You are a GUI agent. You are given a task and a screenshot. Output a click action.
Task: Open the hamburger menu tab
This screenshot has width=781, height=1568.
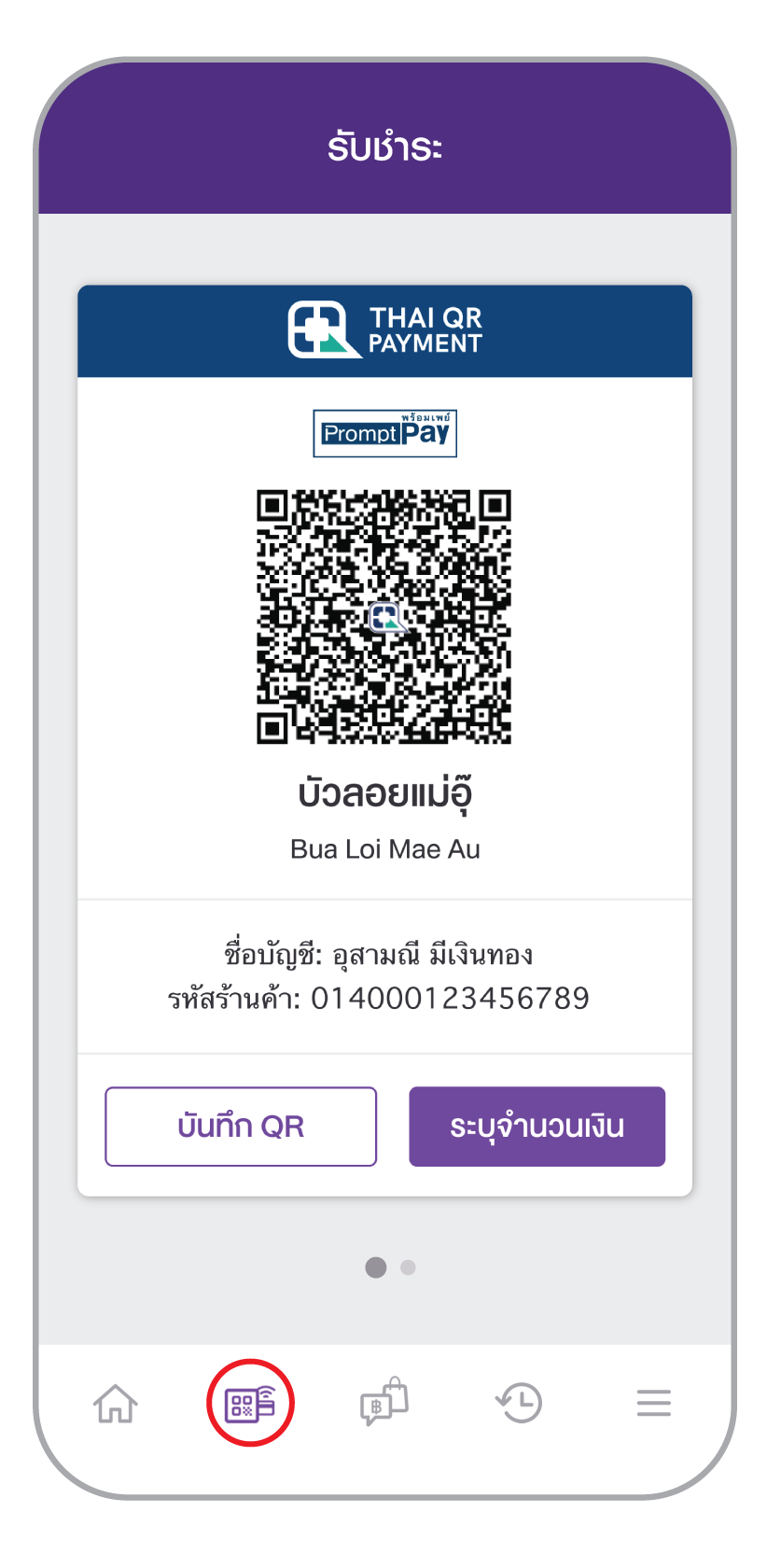(x=653, y=1403)
